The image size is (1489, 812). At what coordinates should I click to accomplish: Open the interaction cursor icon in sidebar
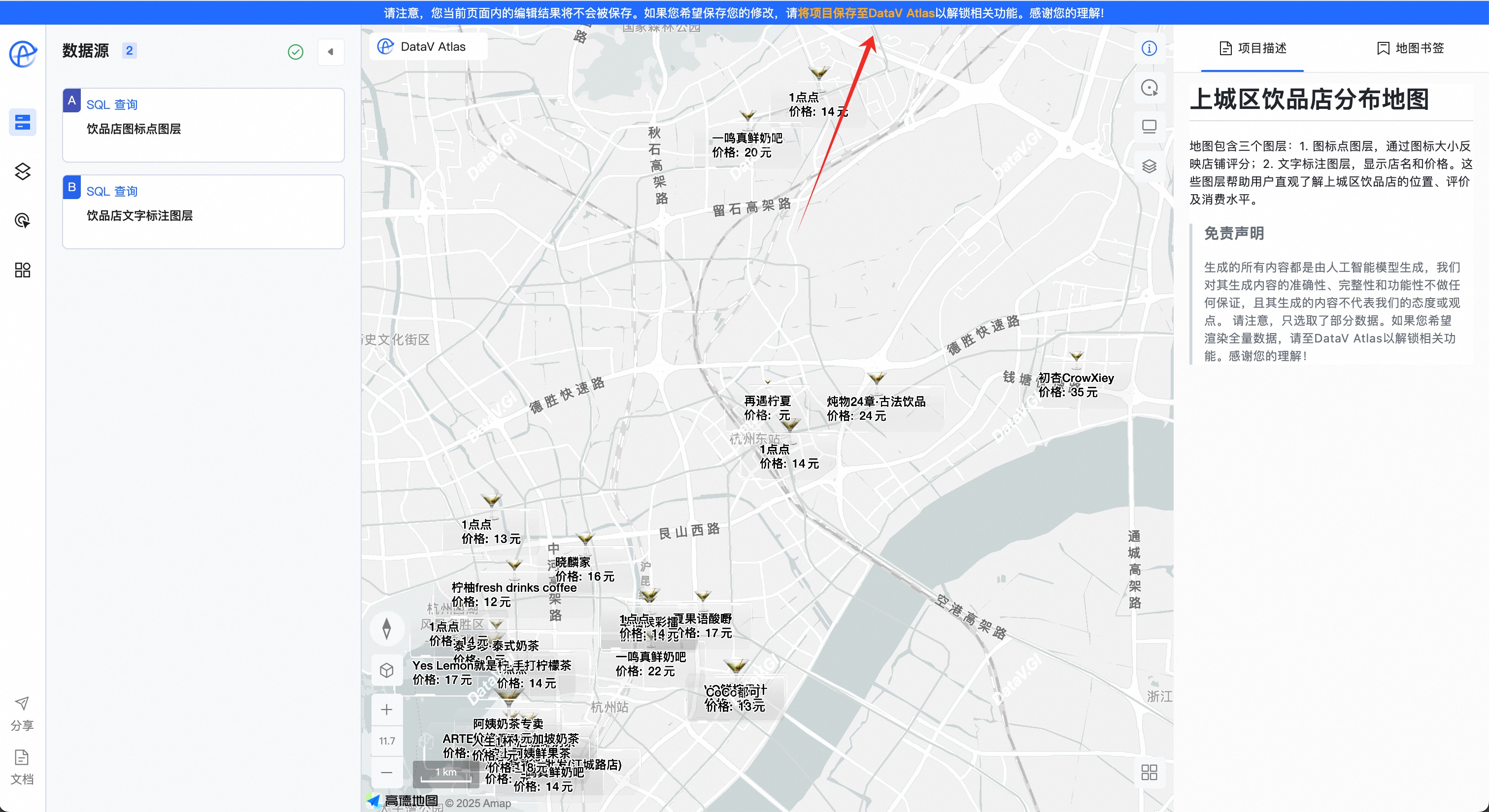coord(23,220)
